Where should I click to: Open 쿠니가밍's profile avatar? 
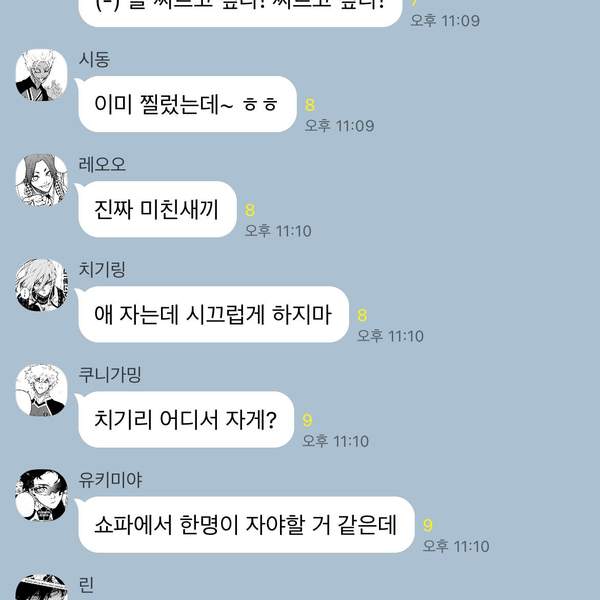click(41, 390)
